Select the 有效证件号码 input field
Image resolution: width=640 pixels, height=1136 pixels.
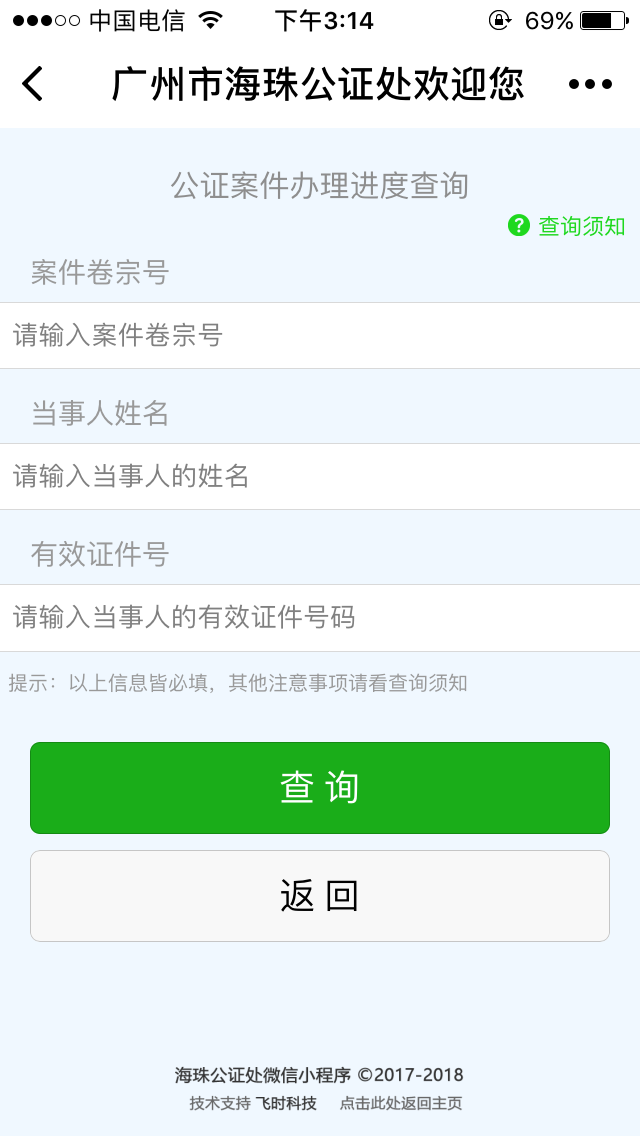(320, 618)
